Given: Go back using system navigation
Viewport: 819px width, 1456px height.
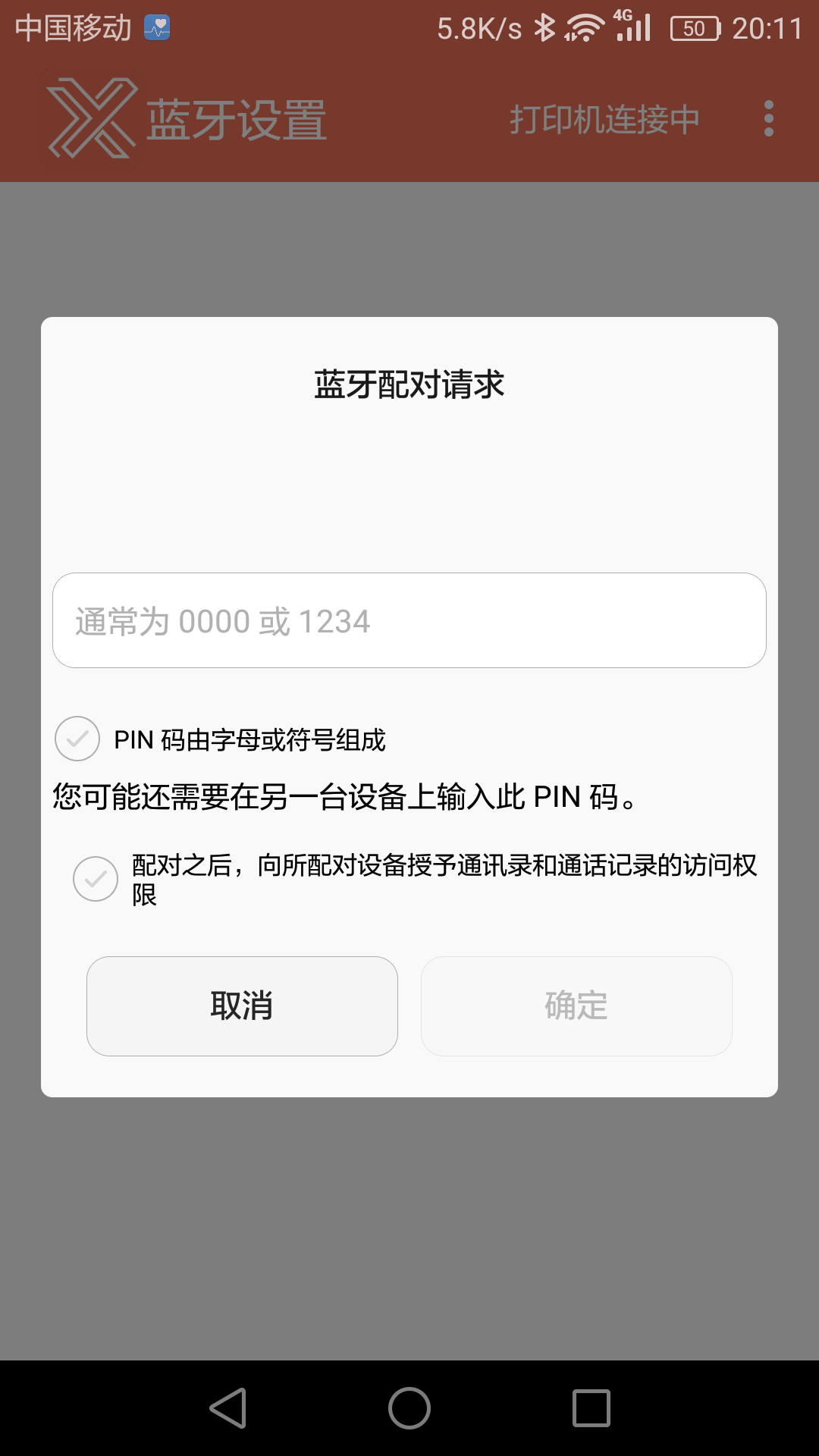Looking at the screenshot, I should point(227,1408).
